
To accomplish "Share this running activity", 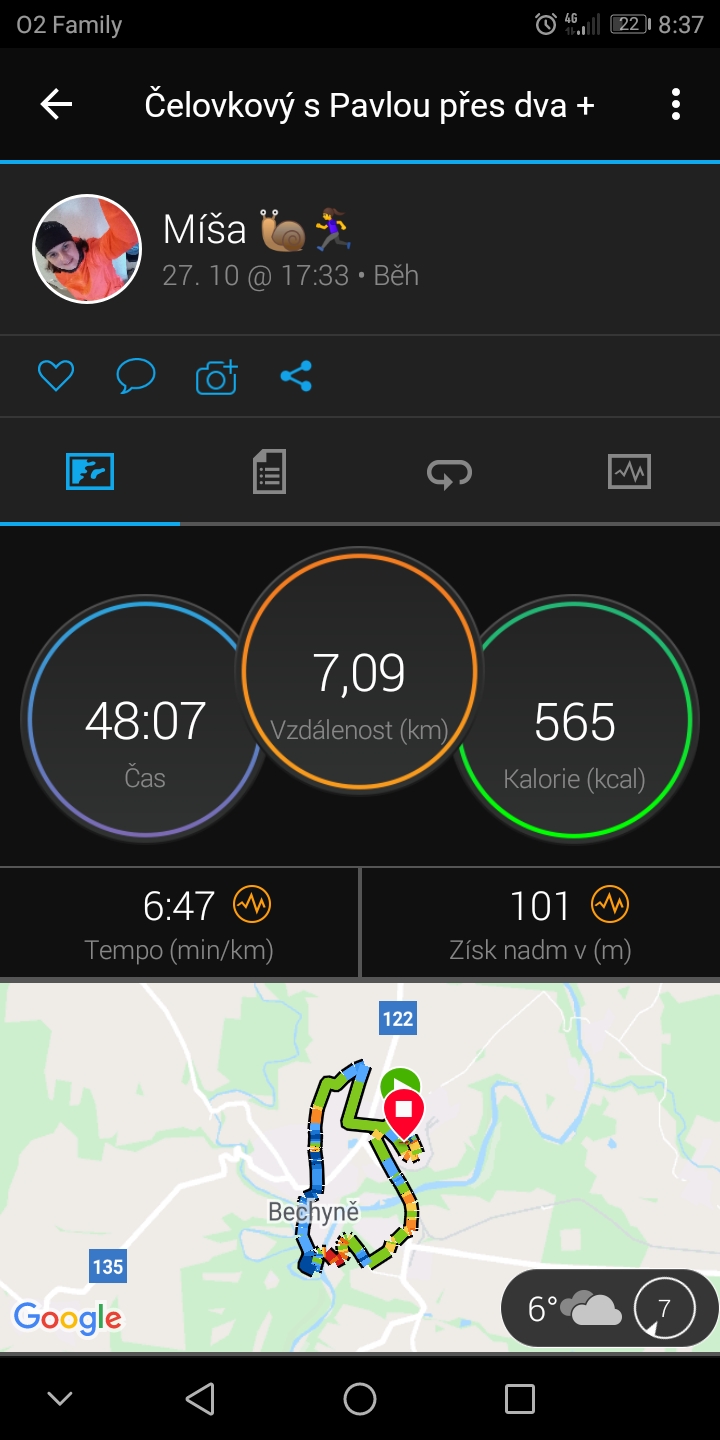I will pyautogui.click(x=296, y=376).
